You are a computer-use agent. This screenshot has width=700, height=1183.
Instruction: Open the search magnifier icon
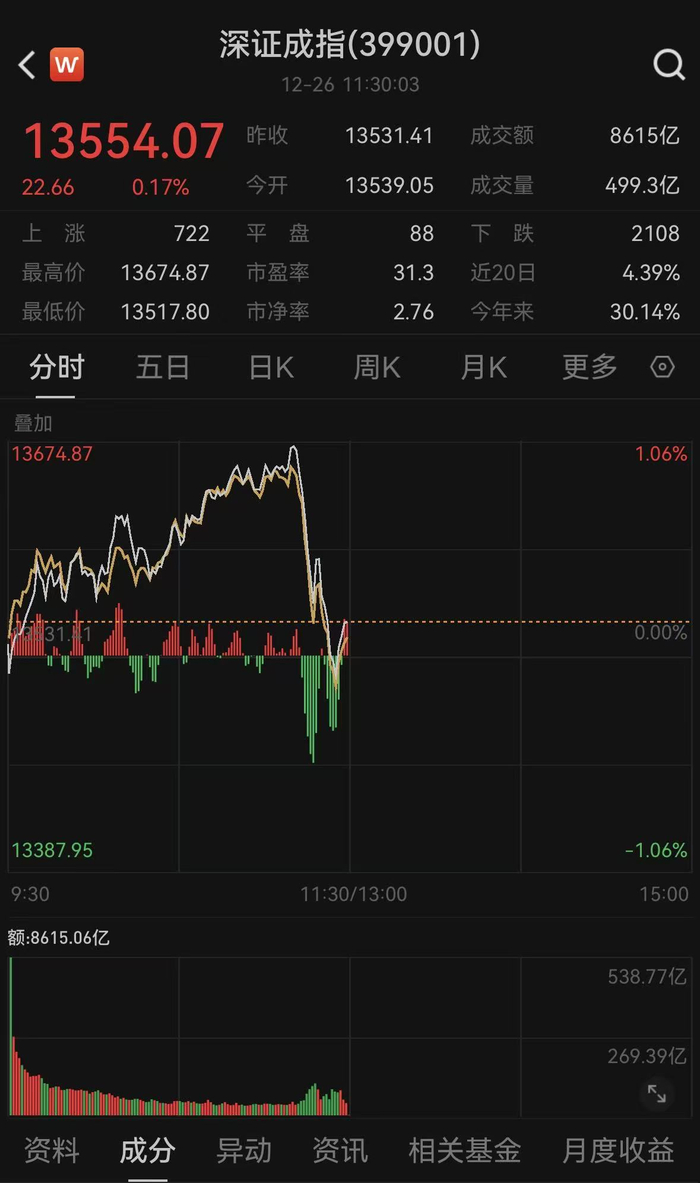coord(668,66)
